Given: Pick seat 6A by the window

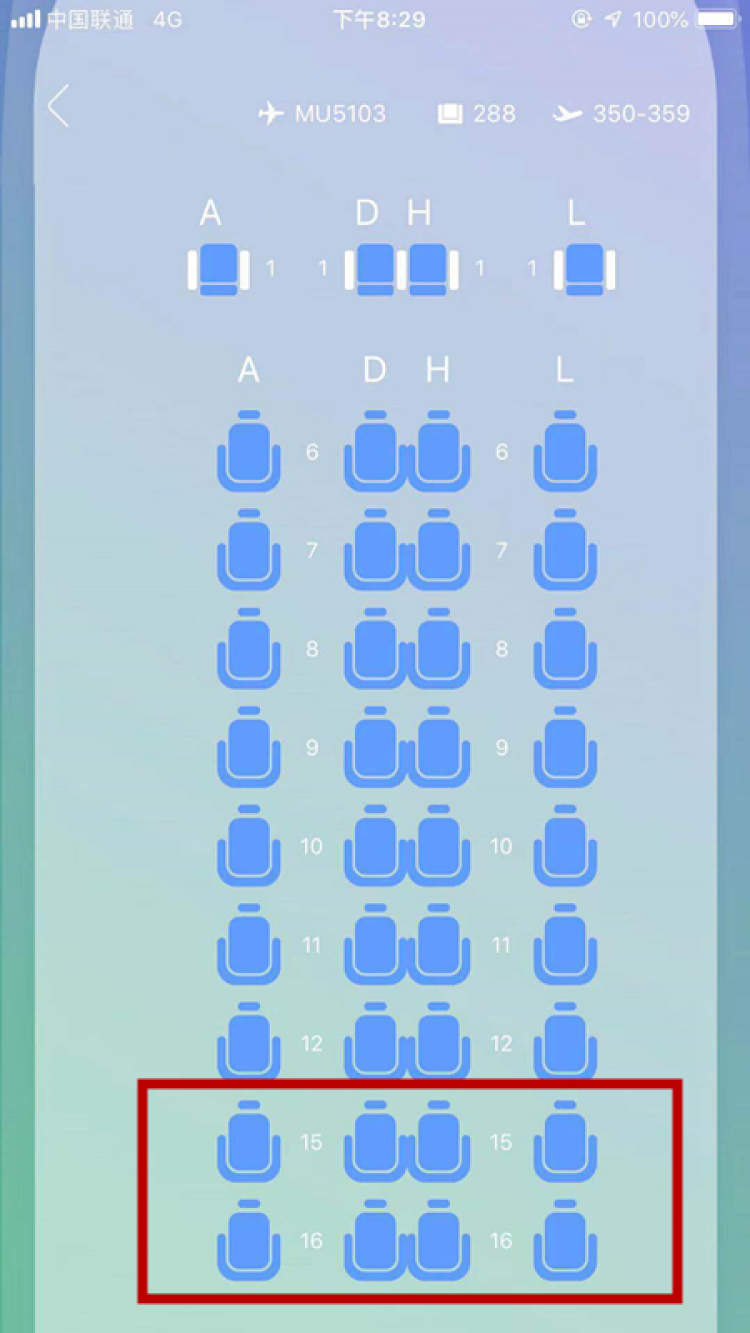Looking at the screenshot, I should pos(248,453).
